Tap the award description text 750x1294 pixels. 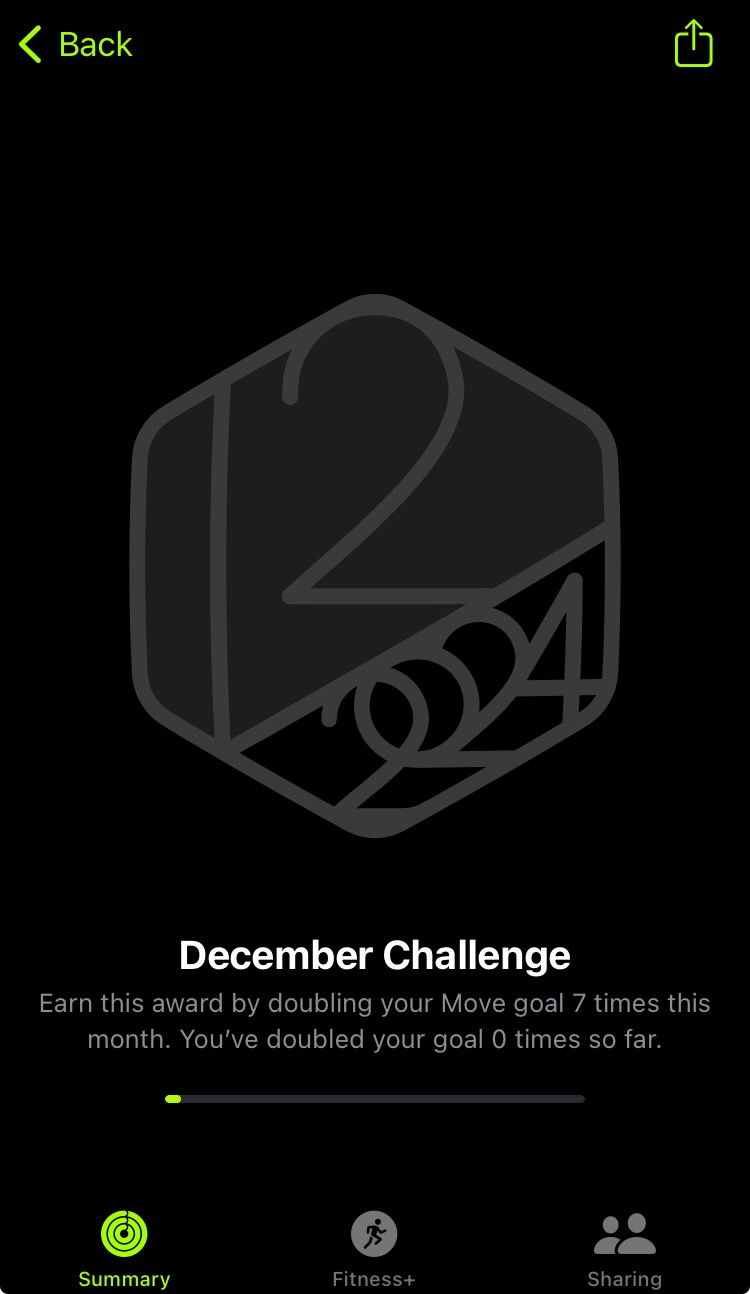click(x=374, y=1020)
